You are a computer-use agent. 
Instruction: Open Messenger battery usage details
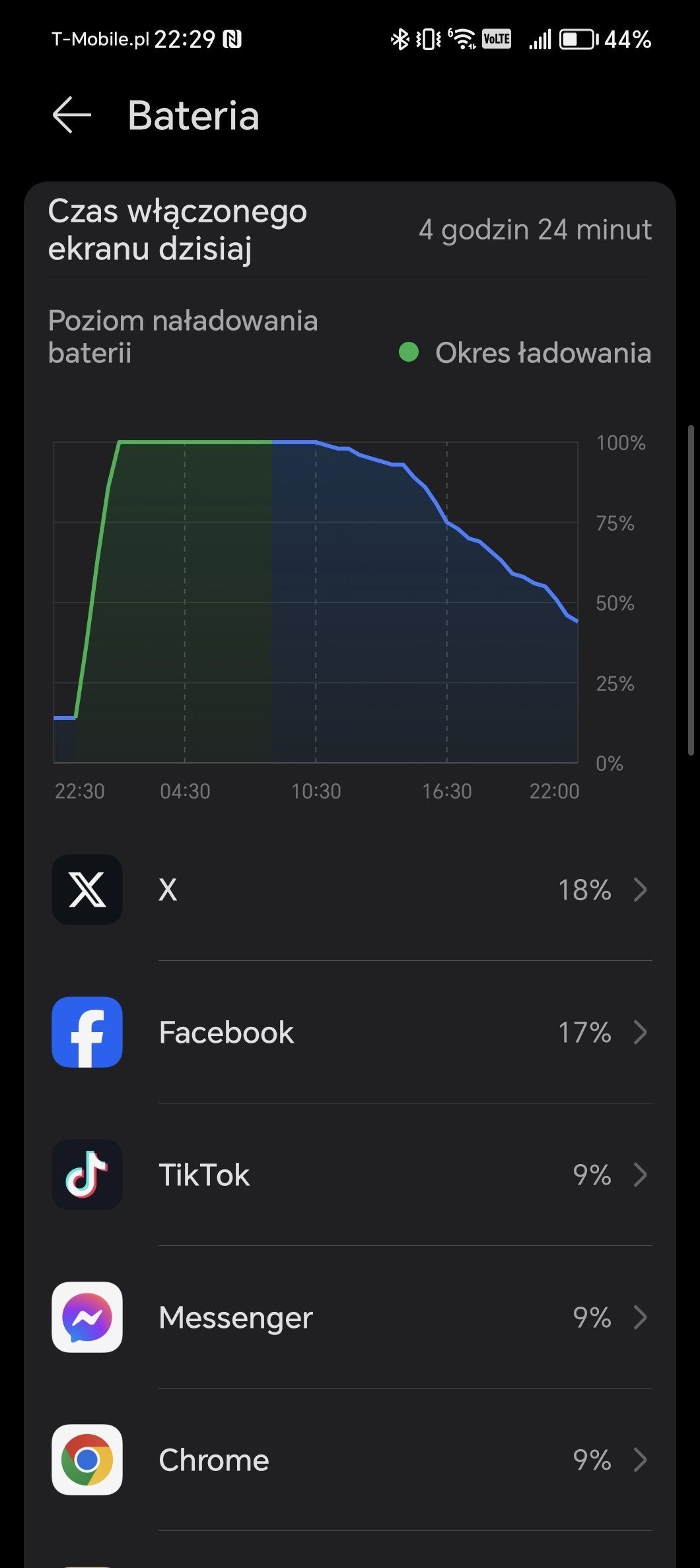click(x=350, y=1317)
